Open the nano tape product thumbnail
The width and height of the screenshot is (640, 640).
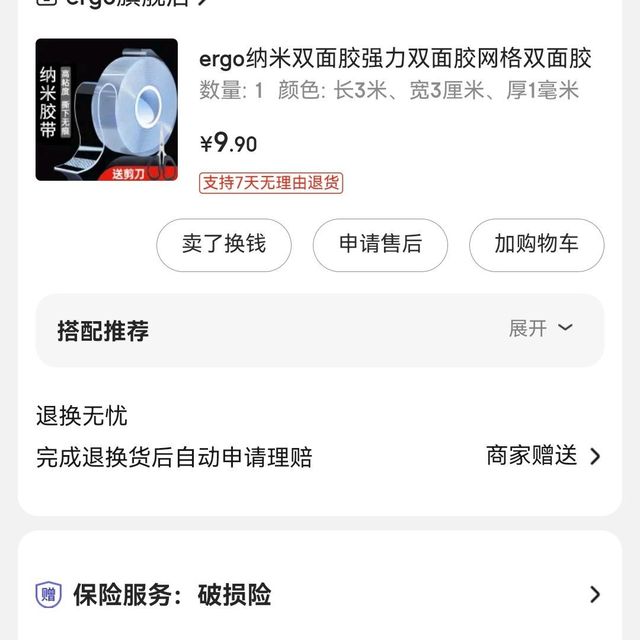(x=106, y=110)
